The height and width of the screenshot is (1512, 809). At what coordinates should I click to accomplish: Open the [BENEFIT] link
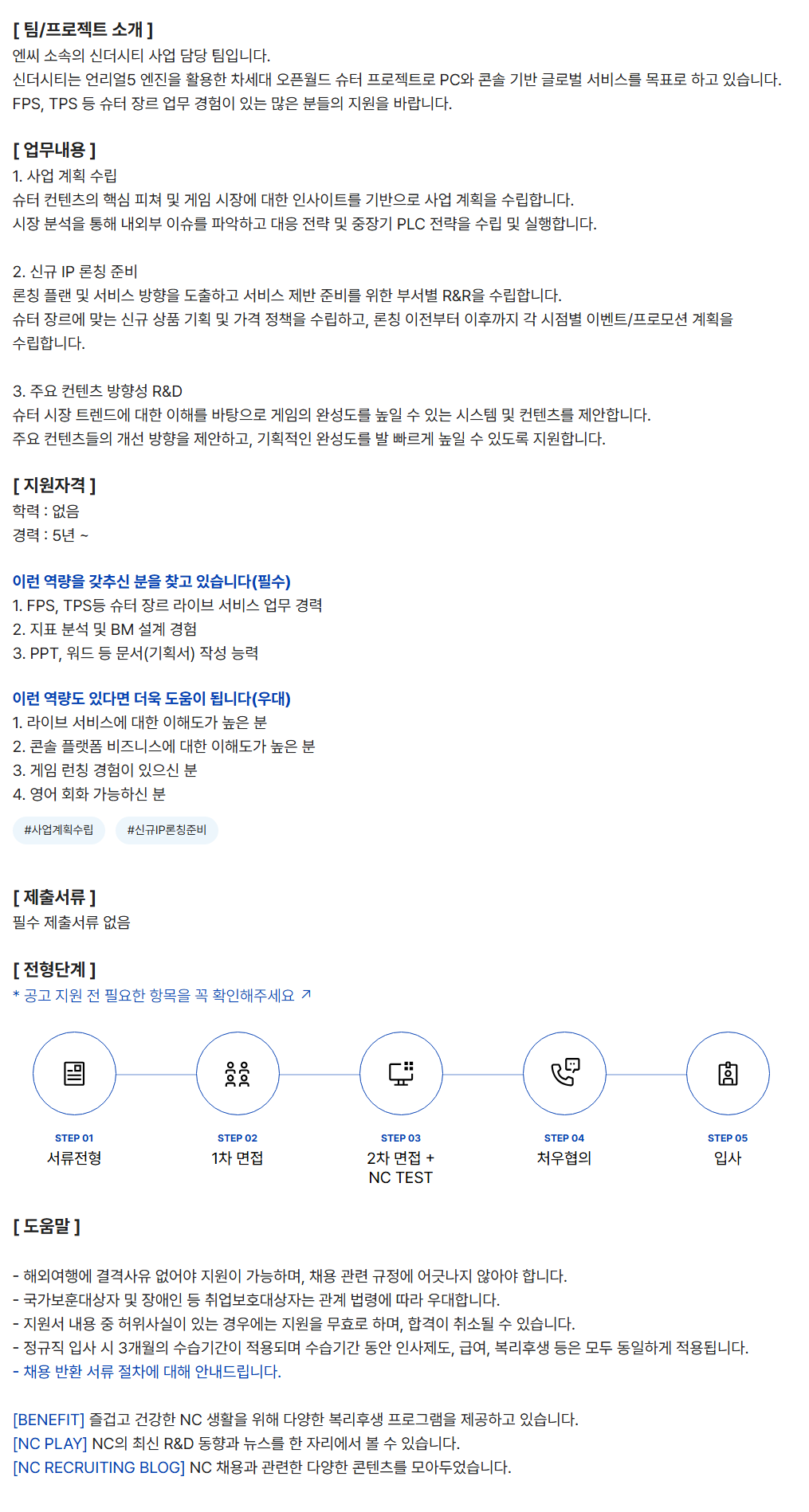click(x=49, y=1420)
